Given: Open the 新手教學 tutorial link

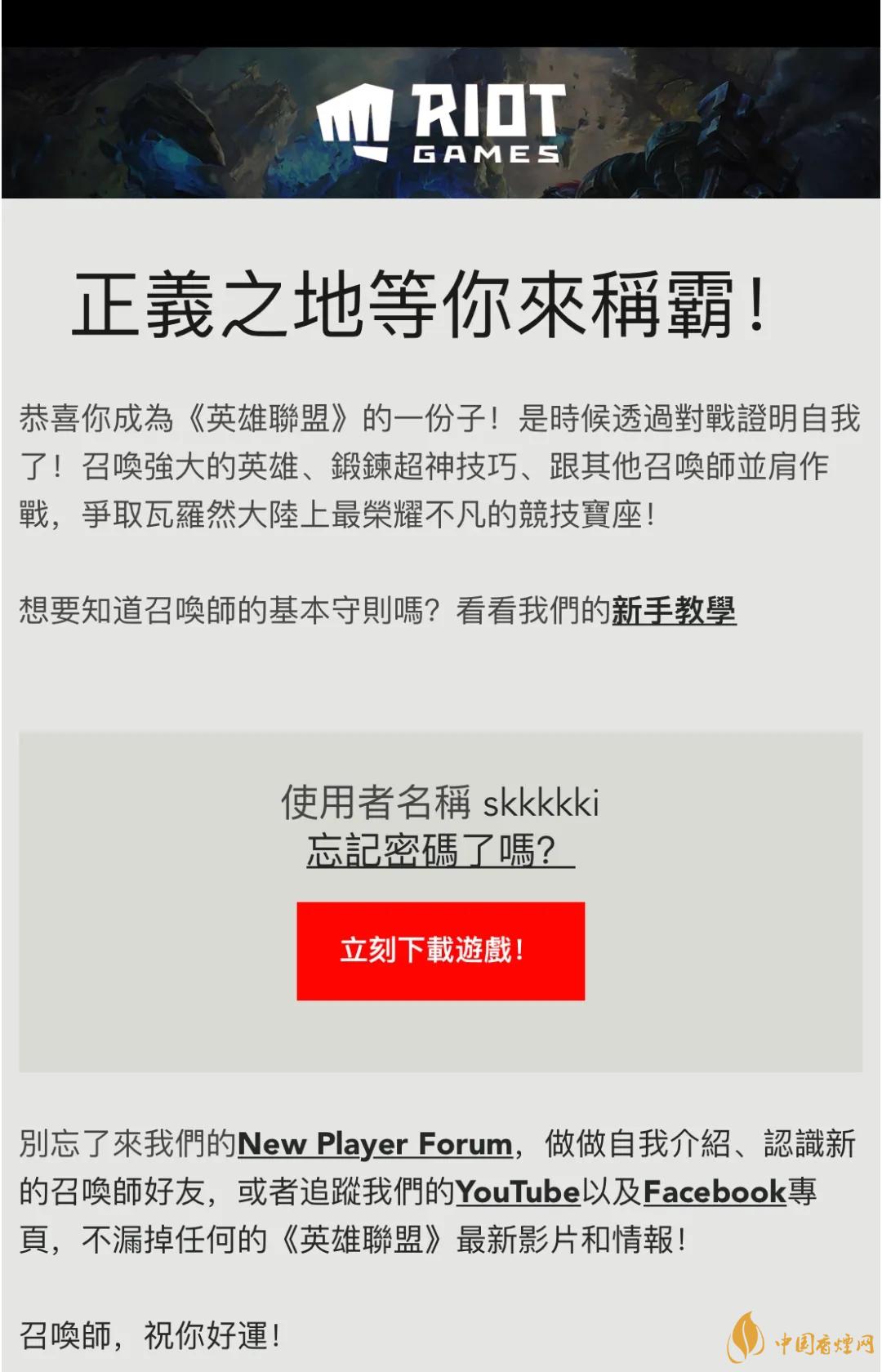Looking at the screenshot, I should click(x=674, y=611).
